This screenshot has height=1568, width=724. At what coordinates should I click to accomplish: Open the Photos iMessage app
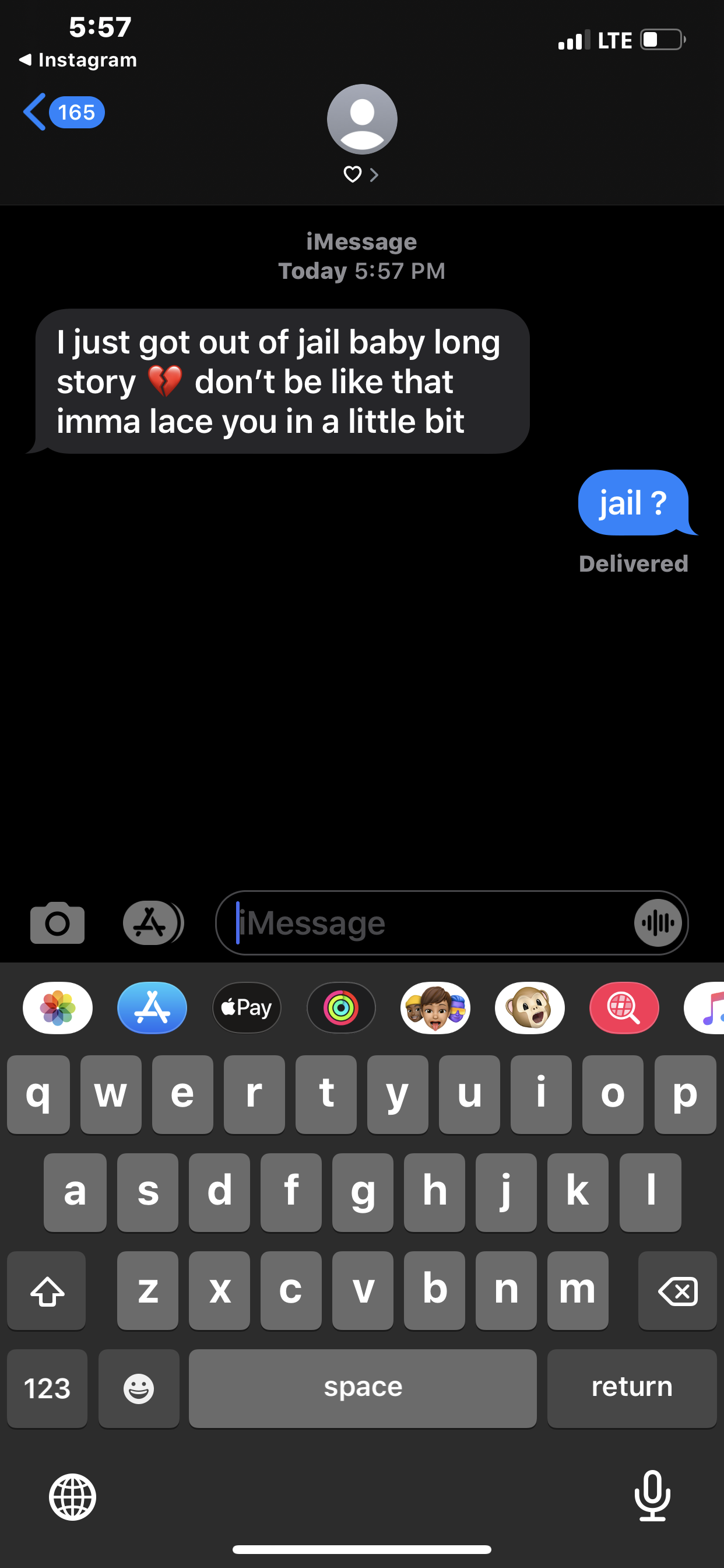(58, 1008)
